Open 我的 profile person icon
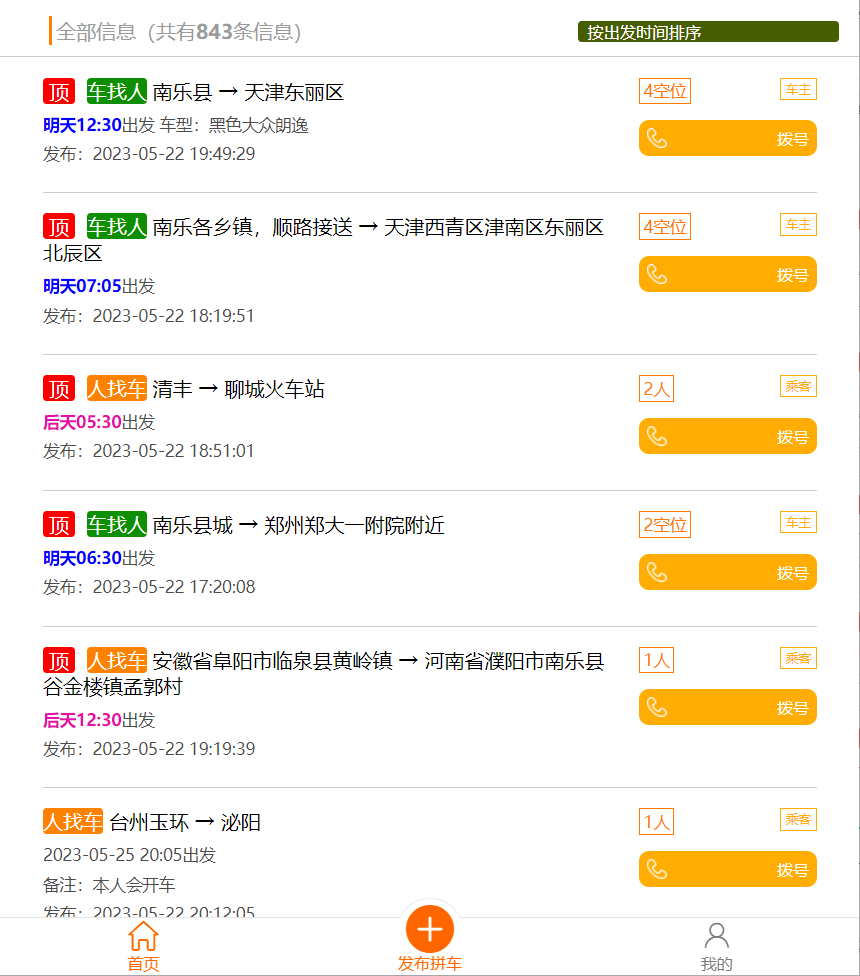The height and width of the screenshot is (976, 860). coord(715,933)
